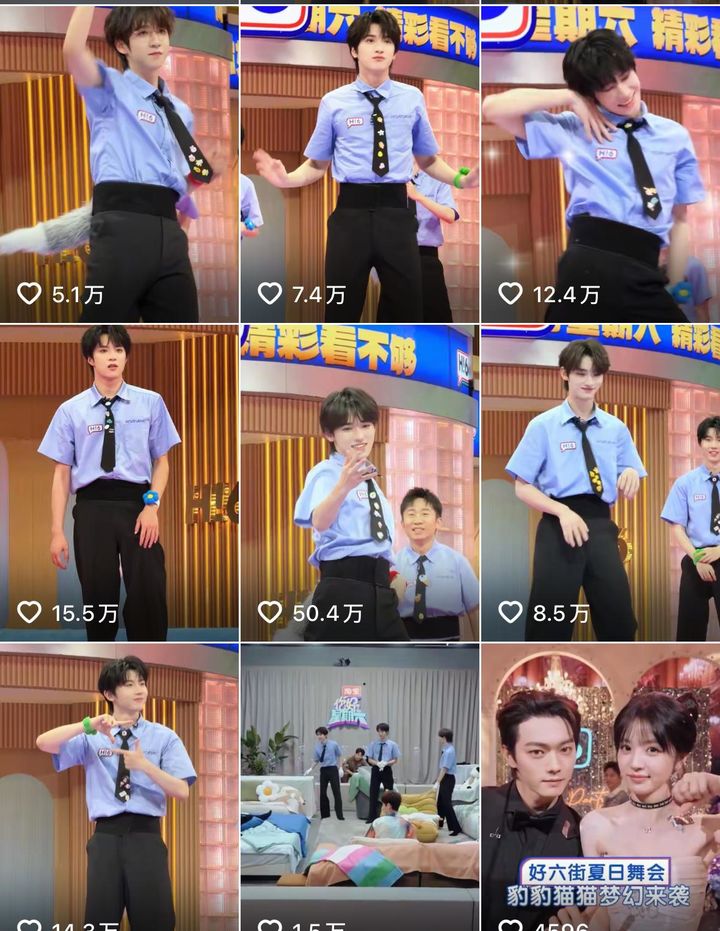Open the video with 5.1万 likes
The height and width of the screenshot is (931, 720).
[x=119, y=160]
